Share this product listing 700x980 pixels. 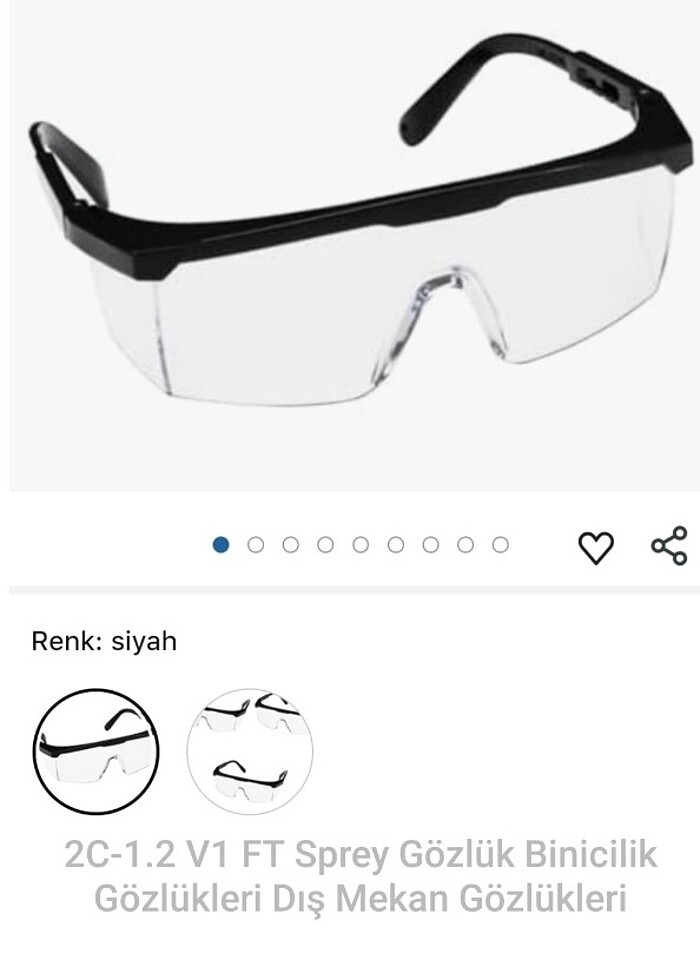coord(669,545)
